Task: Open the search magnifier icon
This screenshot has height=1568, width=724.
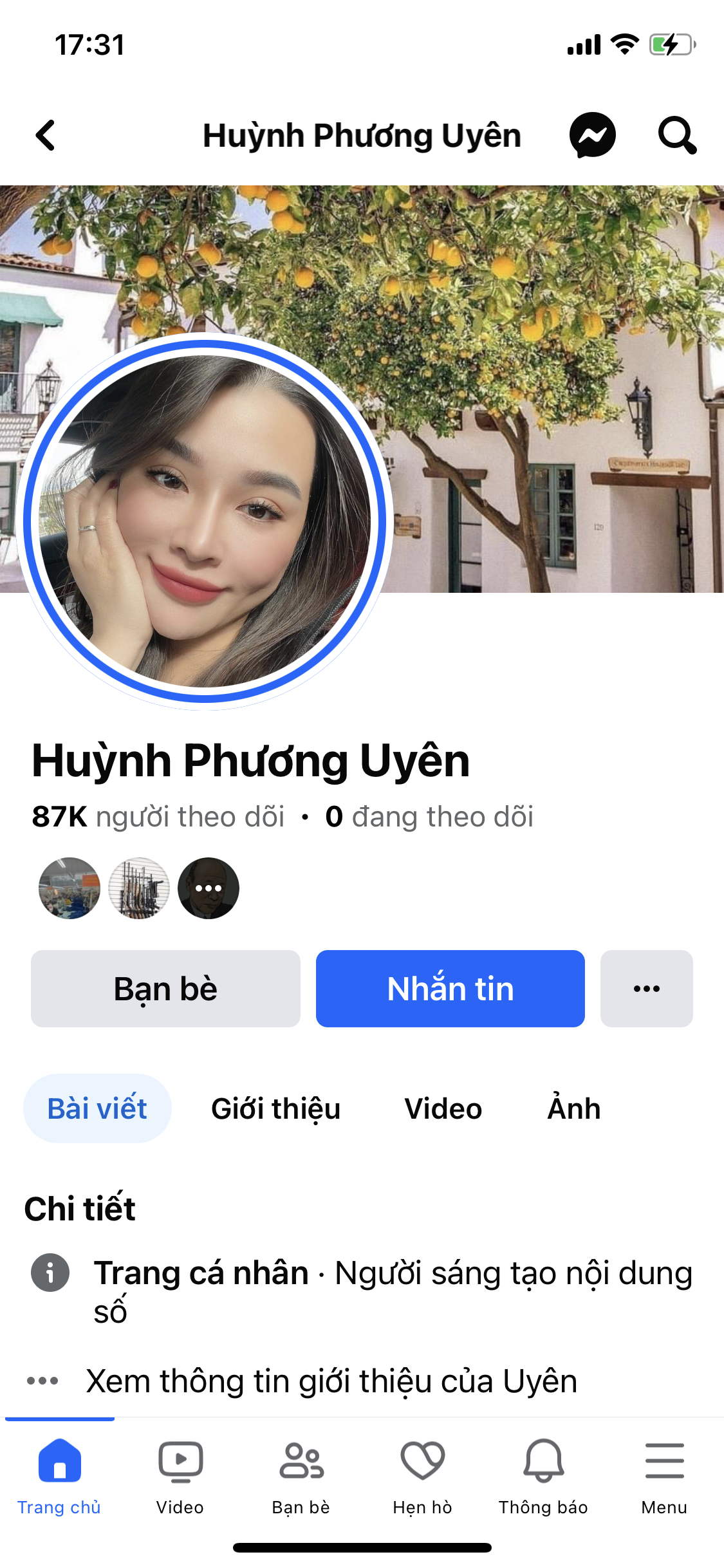Action: coord(676,135)
